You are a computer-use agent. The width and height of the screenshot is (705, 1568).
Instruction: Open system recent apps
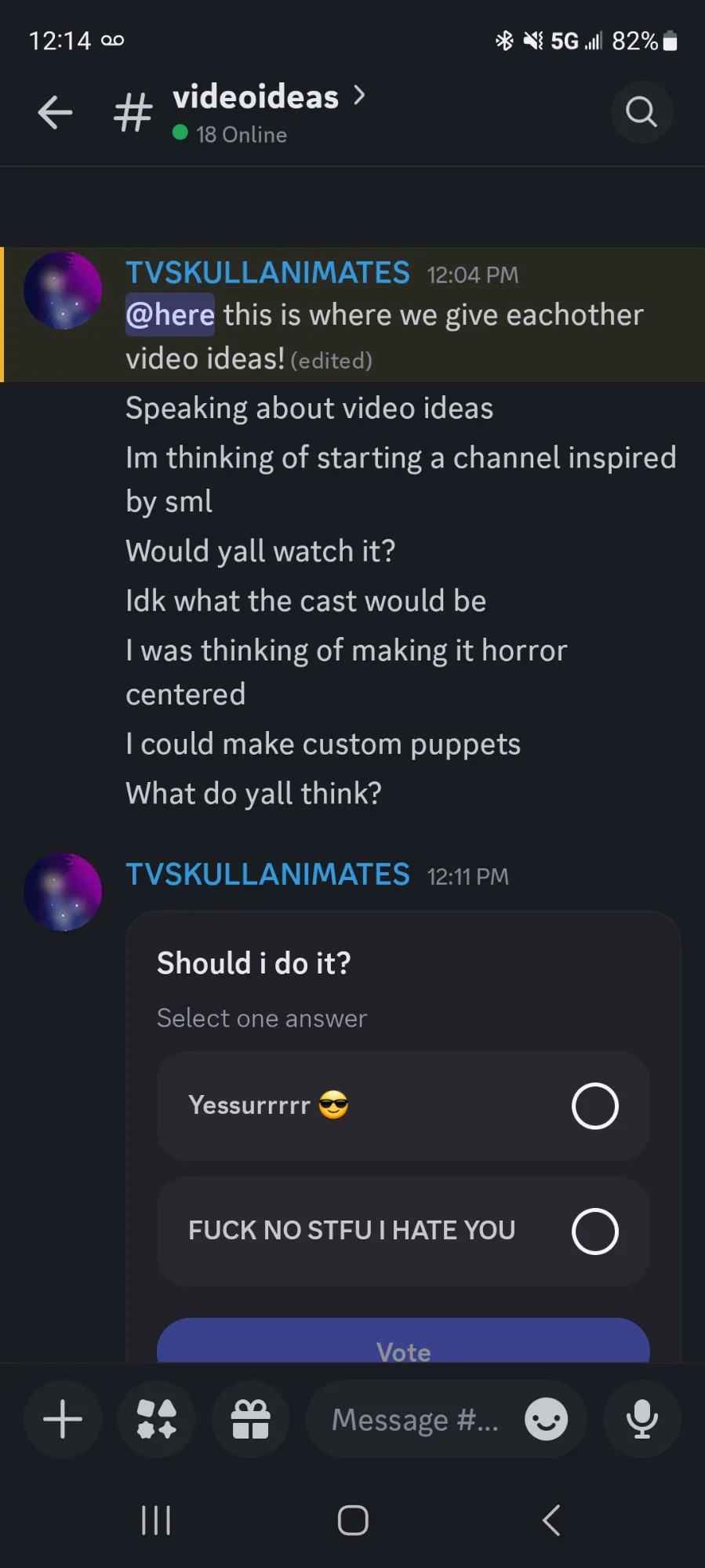[156, 1520]
